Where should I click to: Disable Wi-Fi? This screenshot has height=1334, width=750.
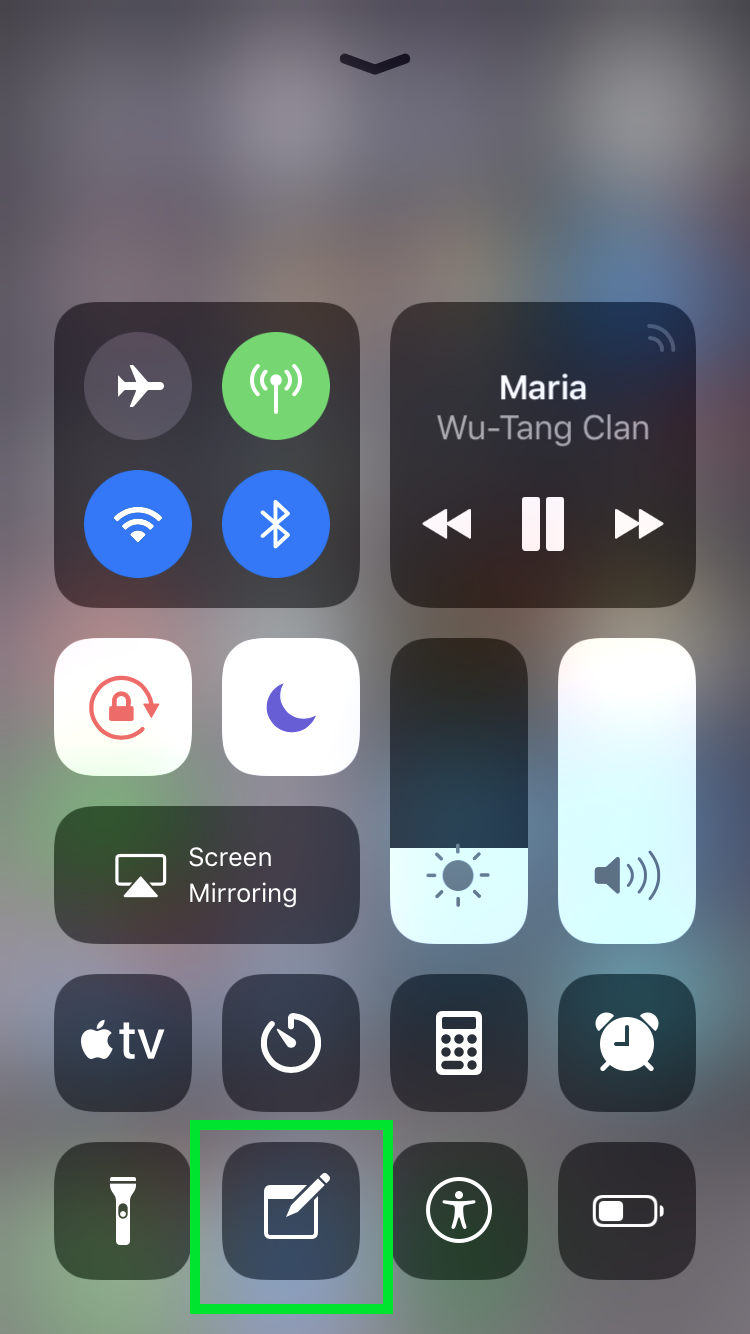138,524
